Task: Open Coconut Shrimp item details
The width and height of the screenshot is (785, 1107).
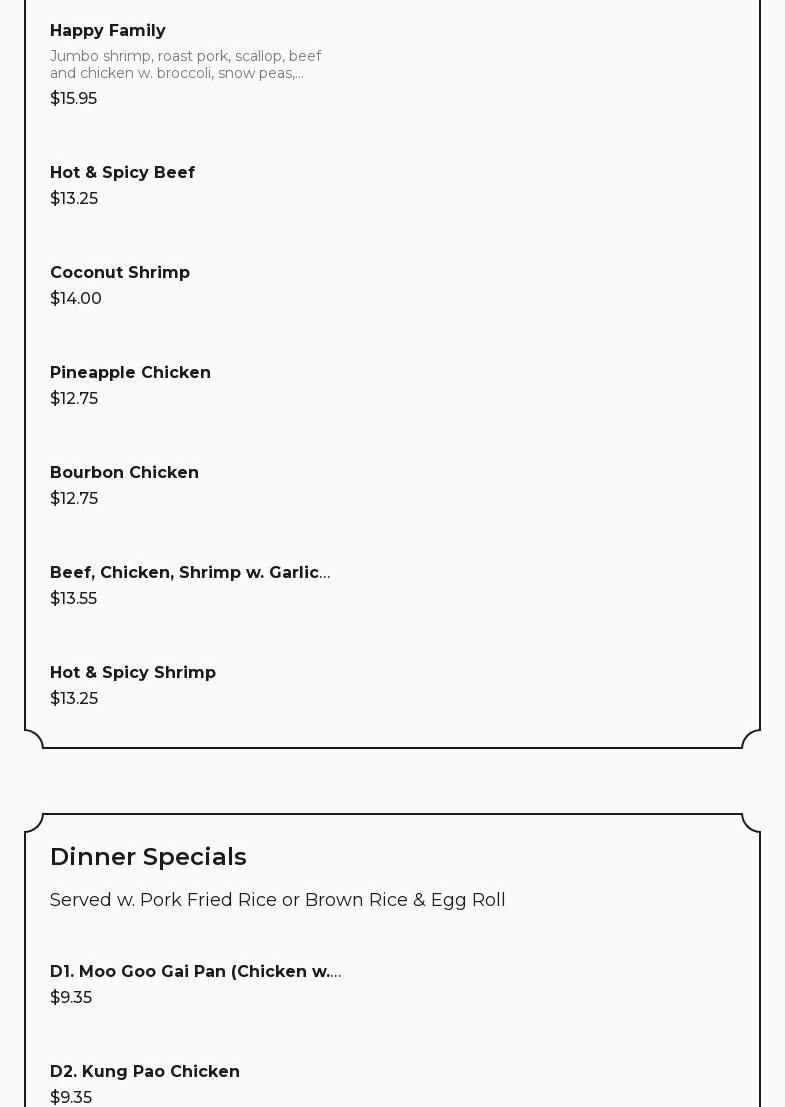Action: [x=120, y=273]
